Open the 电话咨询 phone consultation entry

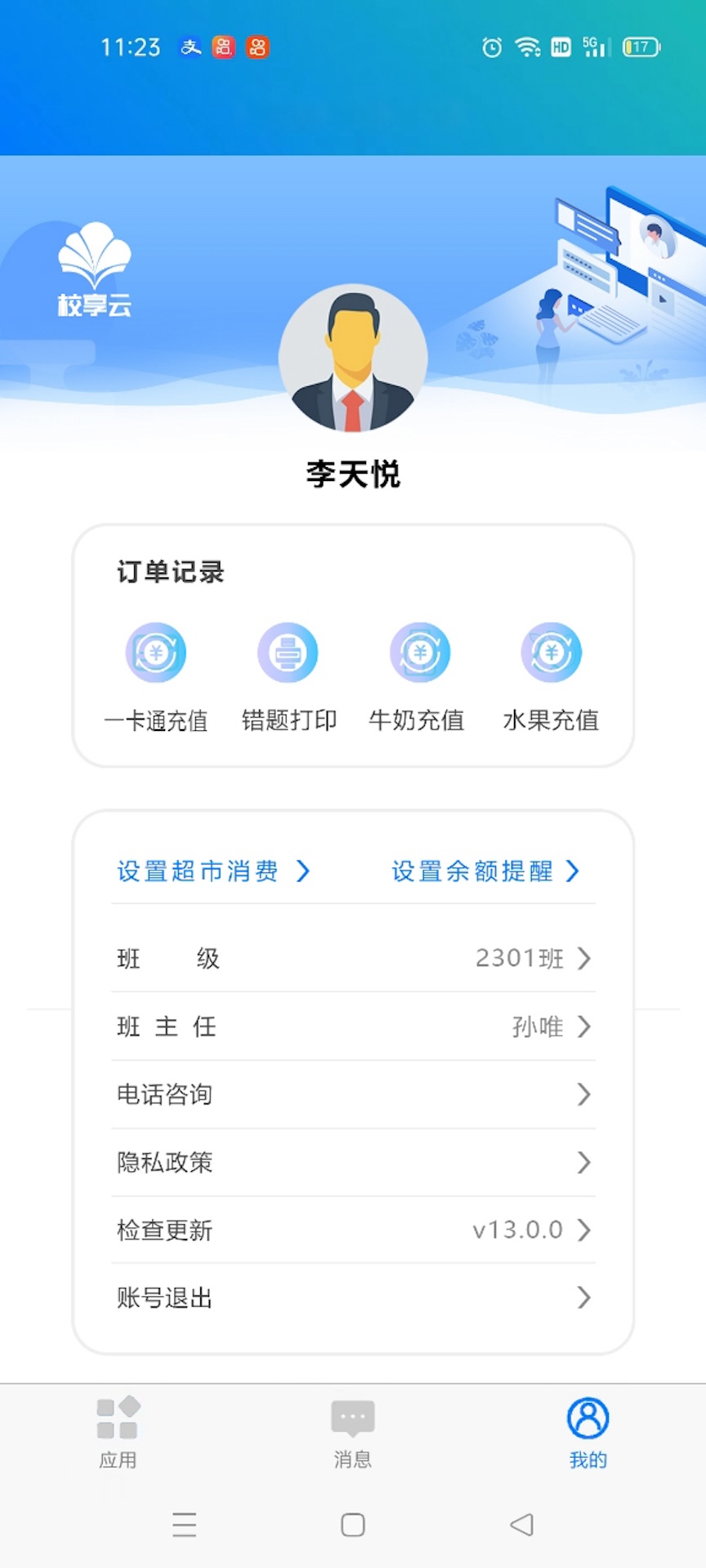point(352,1094)
